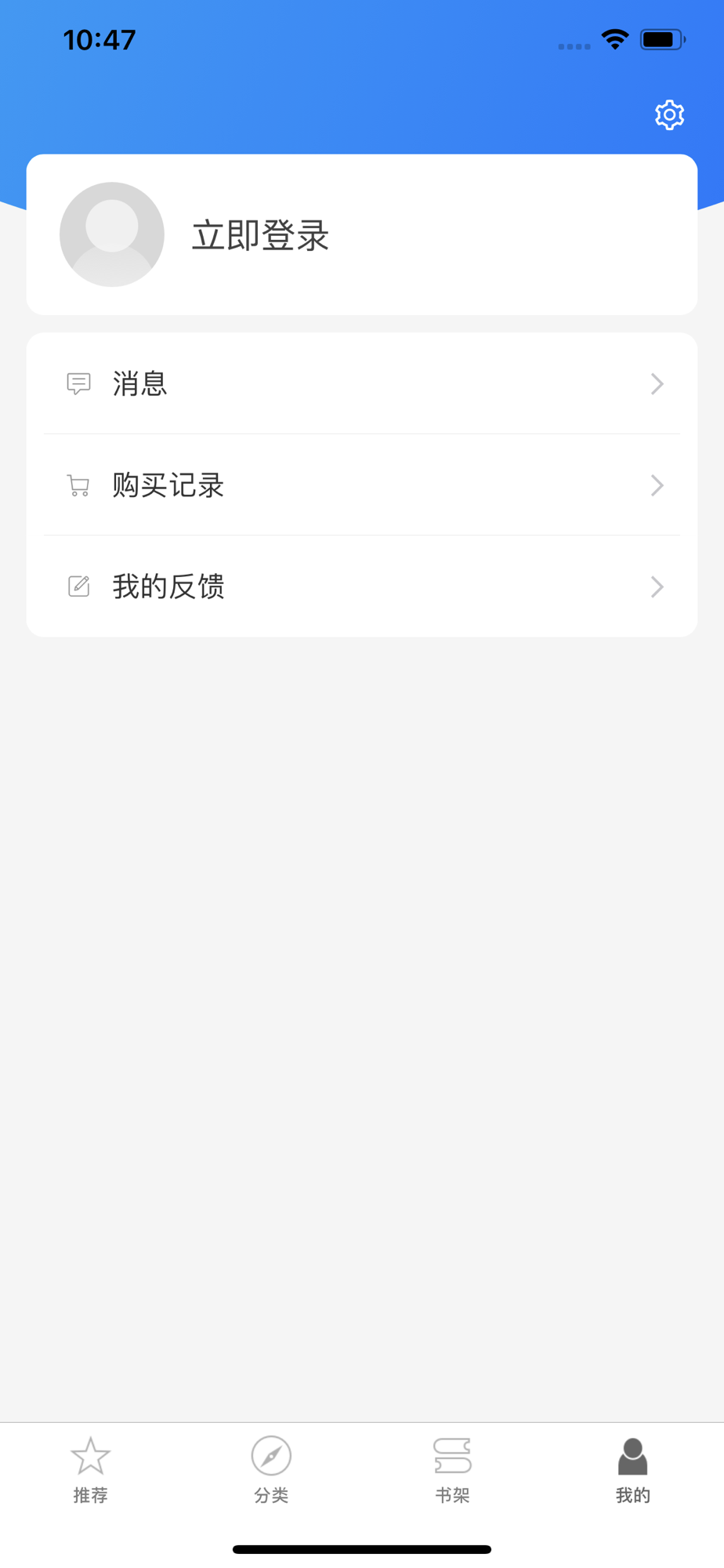The height and width of the screenshot is (1568, 724).
Task: Switch to the 推荐 tab
Action: [x=90, y=1470]
